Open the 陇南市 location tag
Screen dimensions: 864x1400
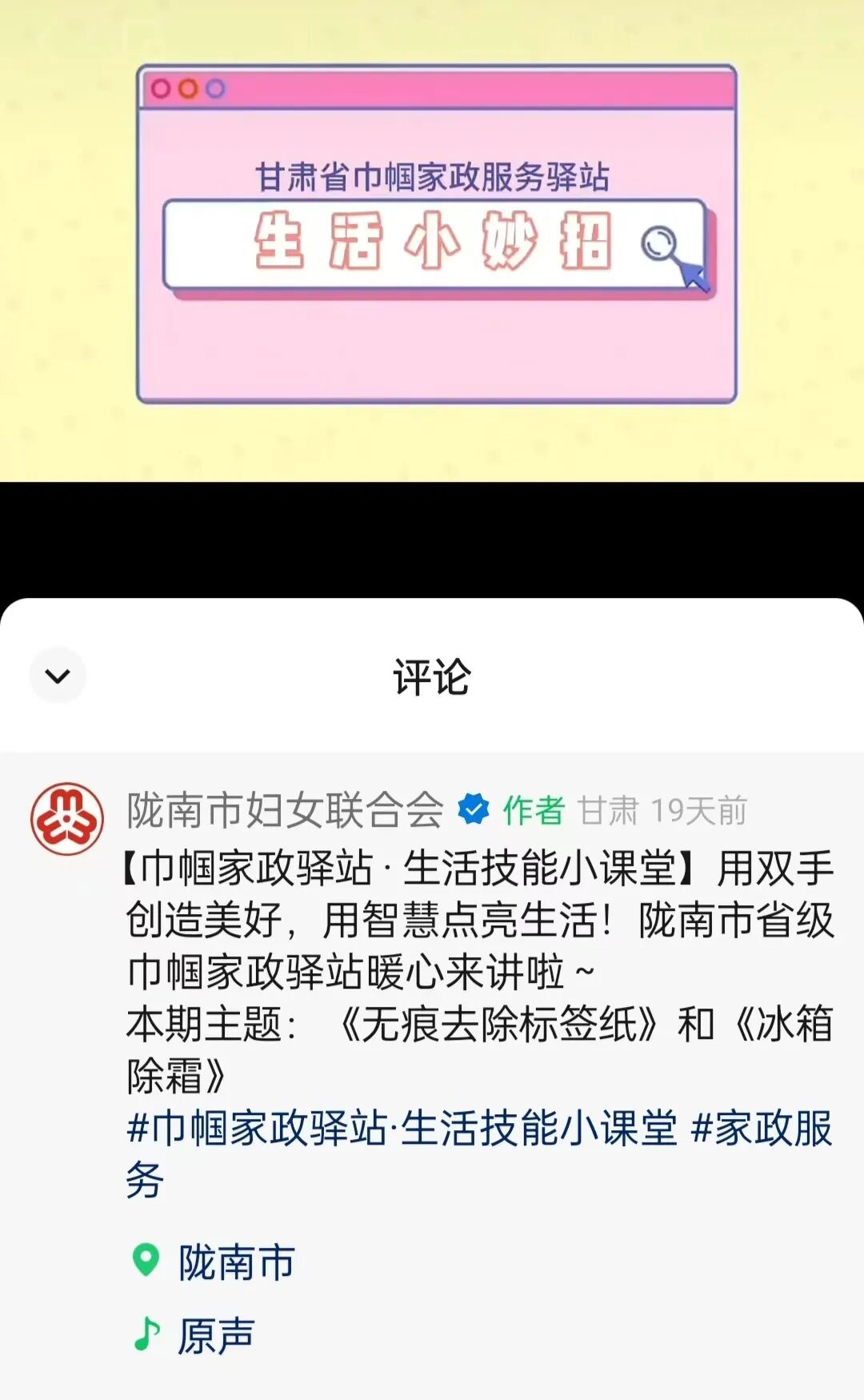tap(236, 1262)
